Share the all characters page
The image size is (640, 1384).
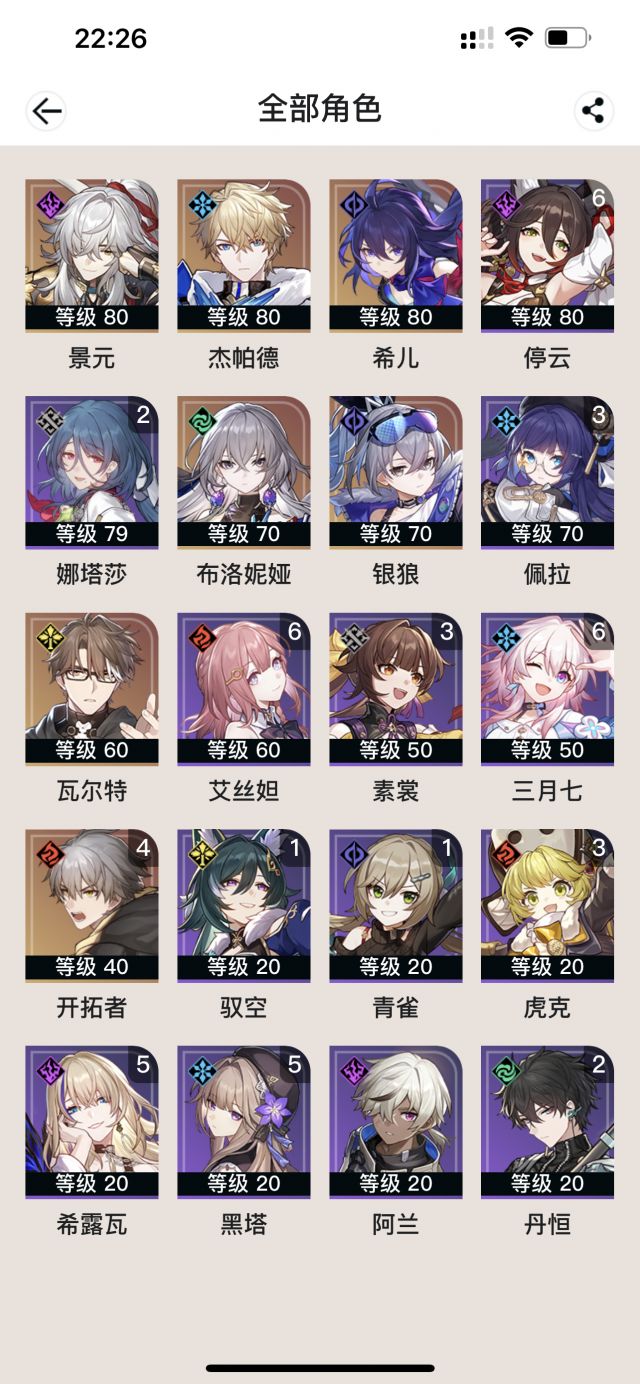(593, 110)
